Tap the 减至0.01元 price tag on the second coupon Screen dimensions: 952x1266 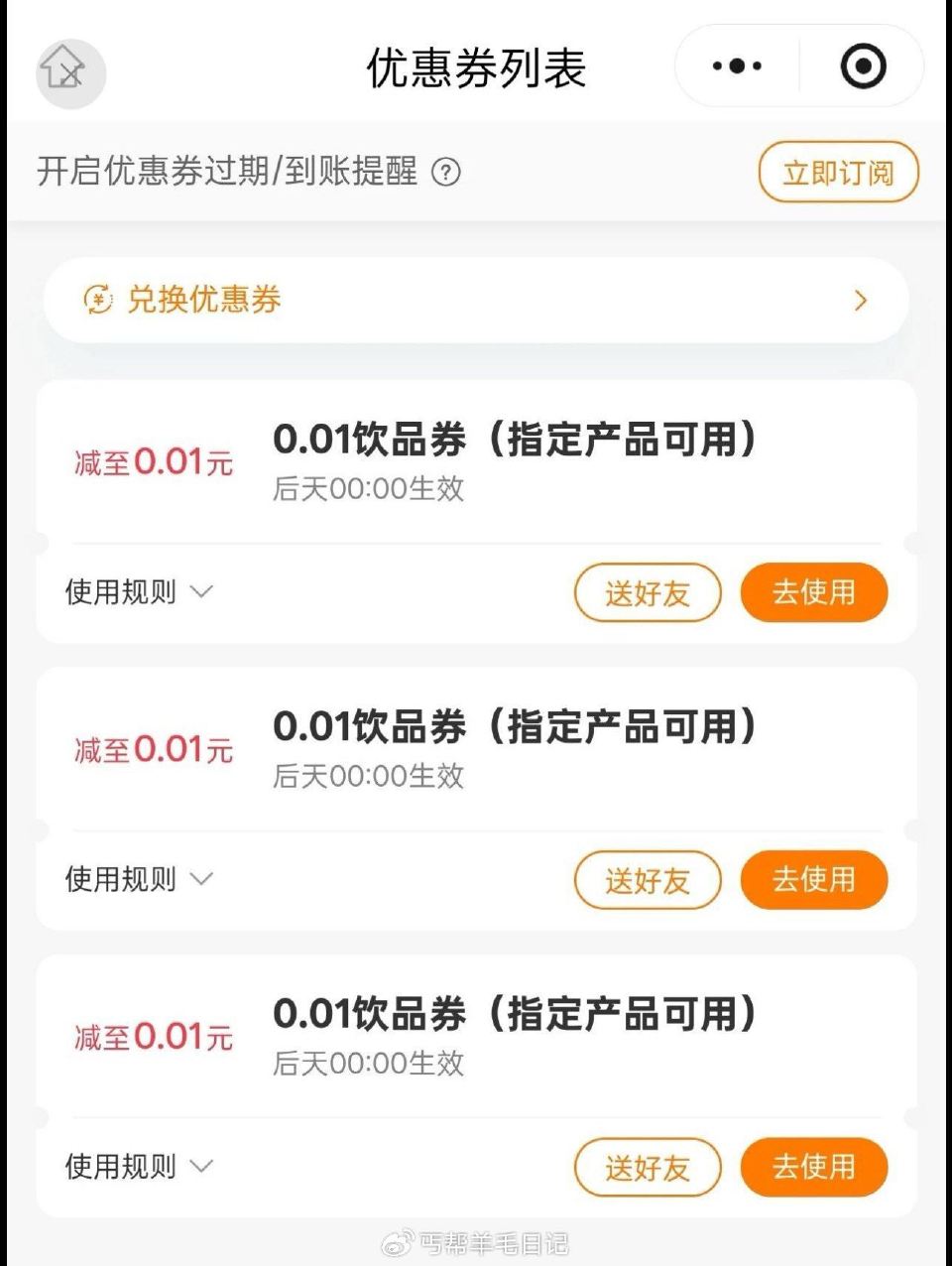pos(154,750)
